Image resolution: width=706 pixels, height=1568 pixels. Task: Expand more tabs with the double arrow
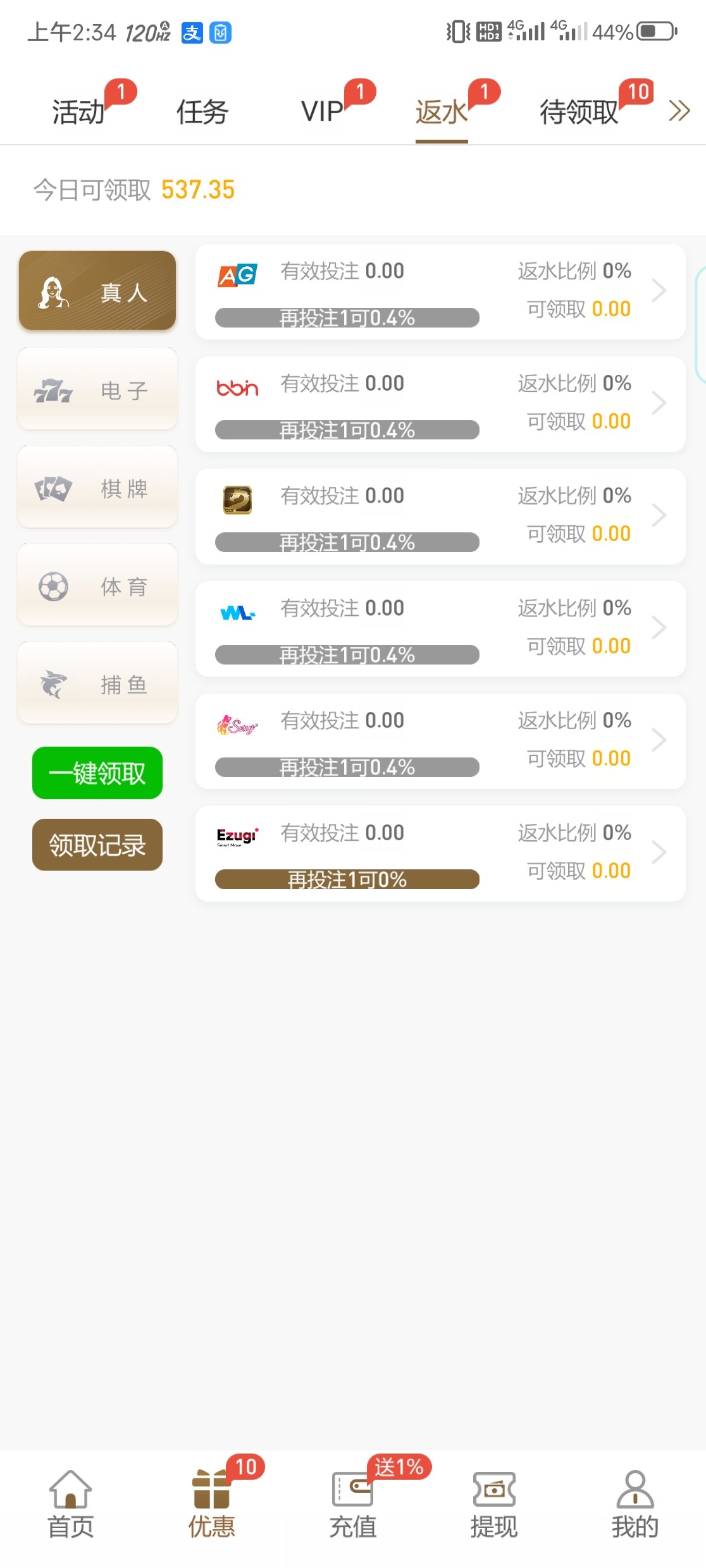pos(679,111)
